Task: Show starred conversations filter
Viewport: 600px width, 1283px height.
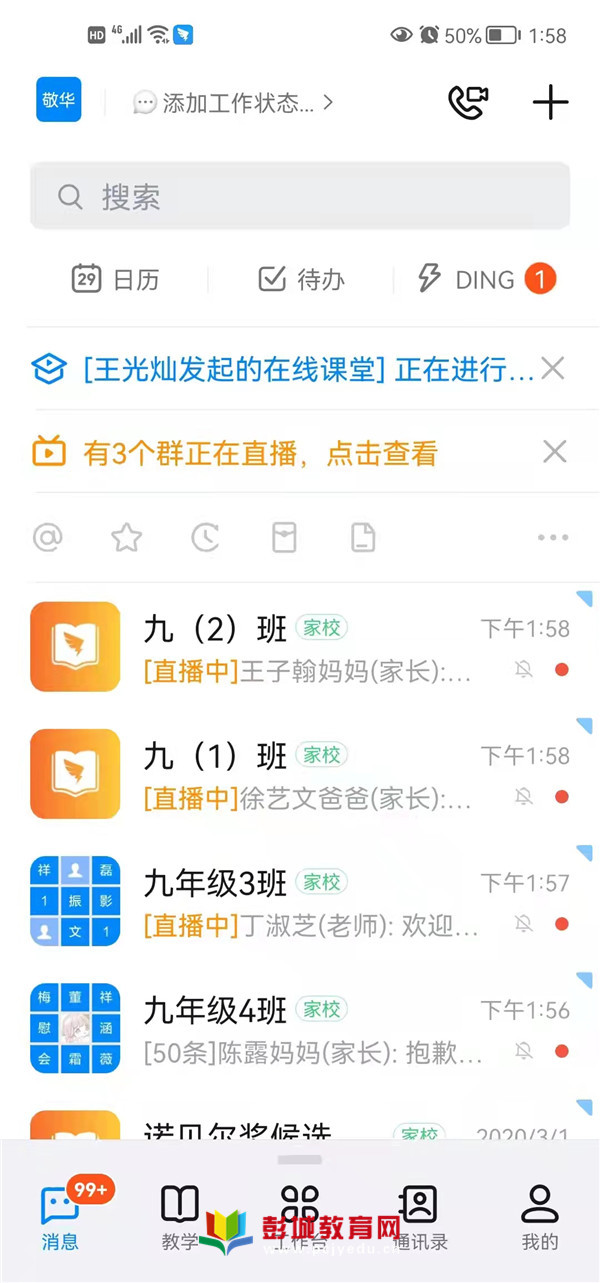Action: click(x=126, y=538)
